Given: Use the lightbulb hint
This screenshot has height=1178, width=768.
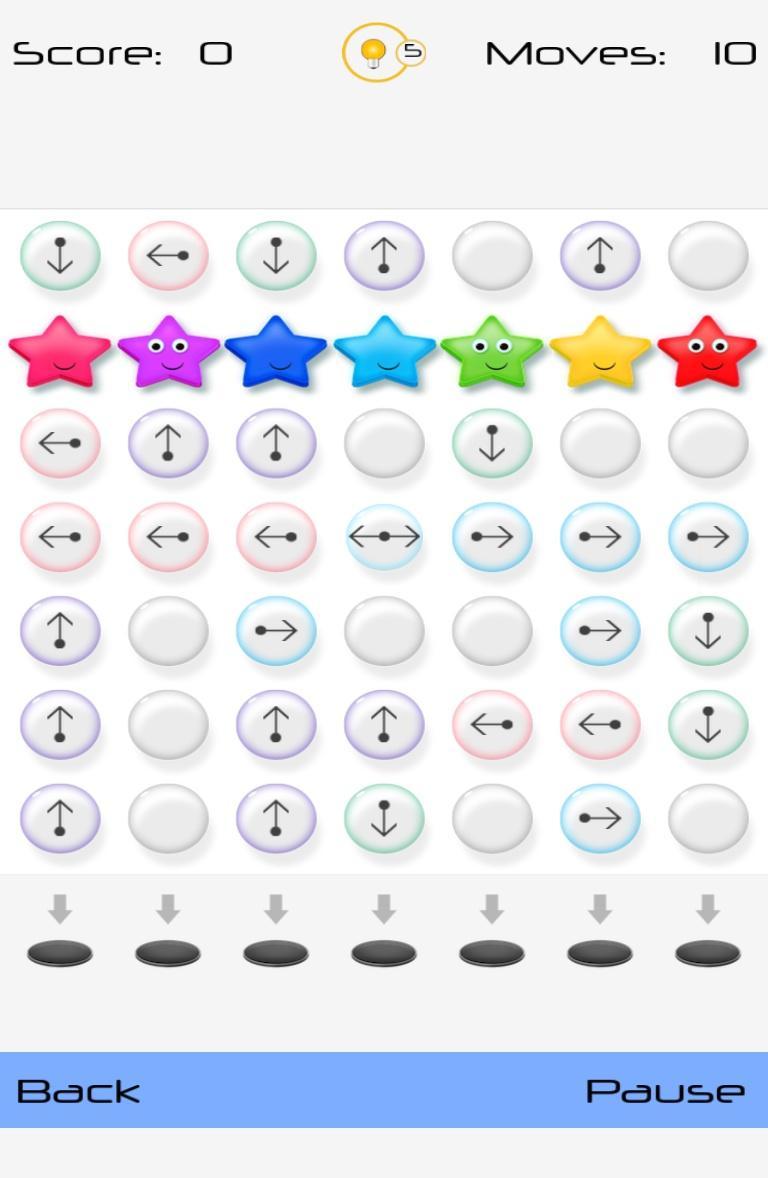Looking at the screenshot, I should coord(375,52).
